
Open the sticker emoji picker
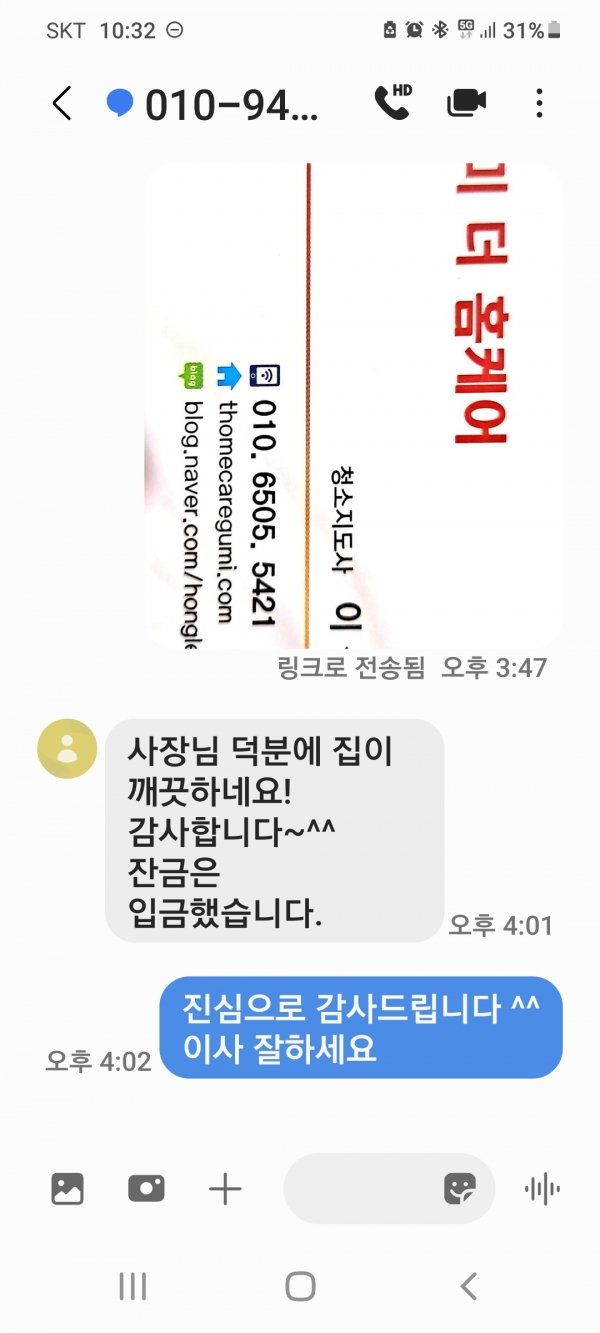459,1188
